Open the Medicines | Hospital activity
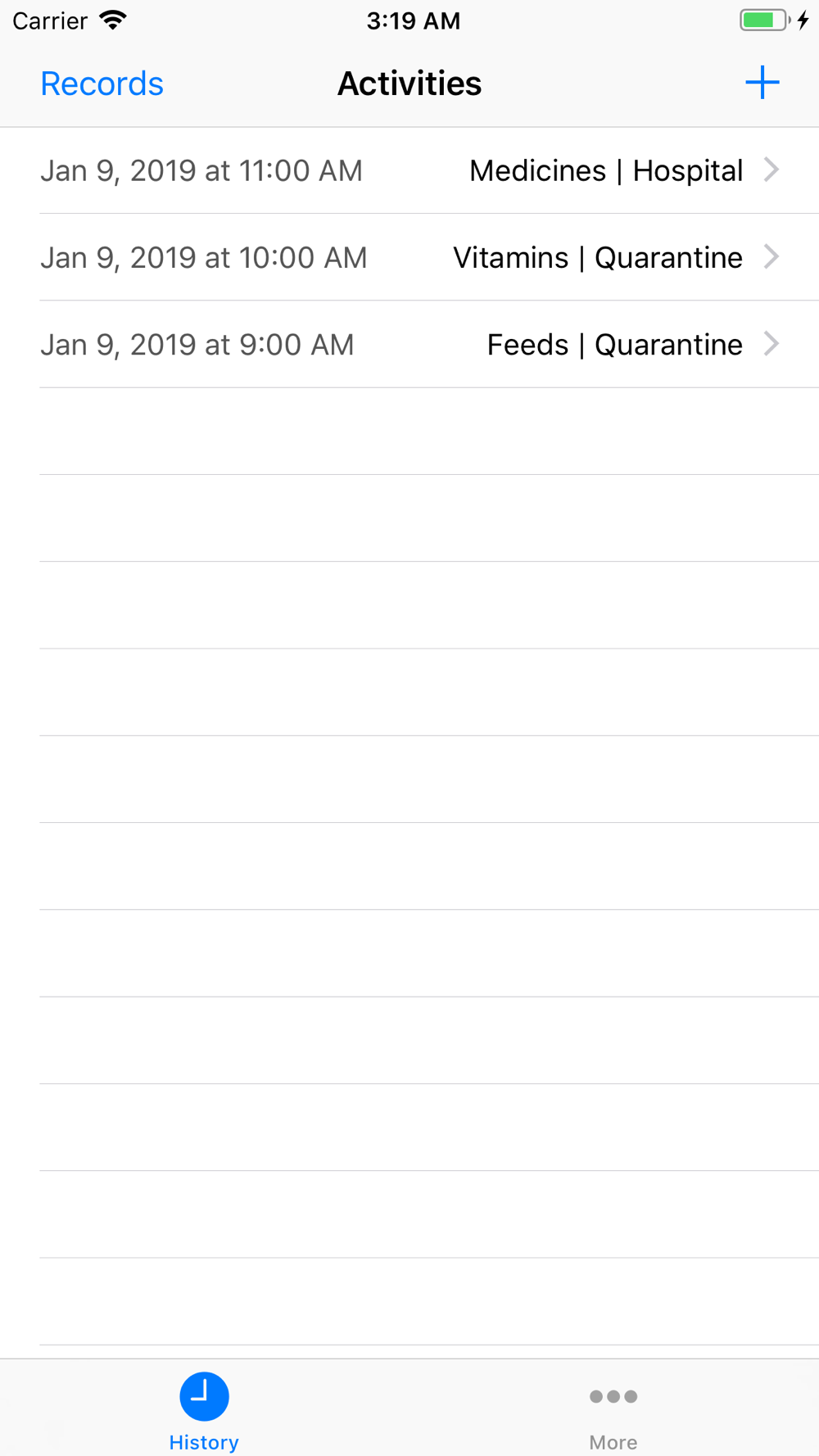The height and width of the screenshot is (1456, 819). click(409, 170)
